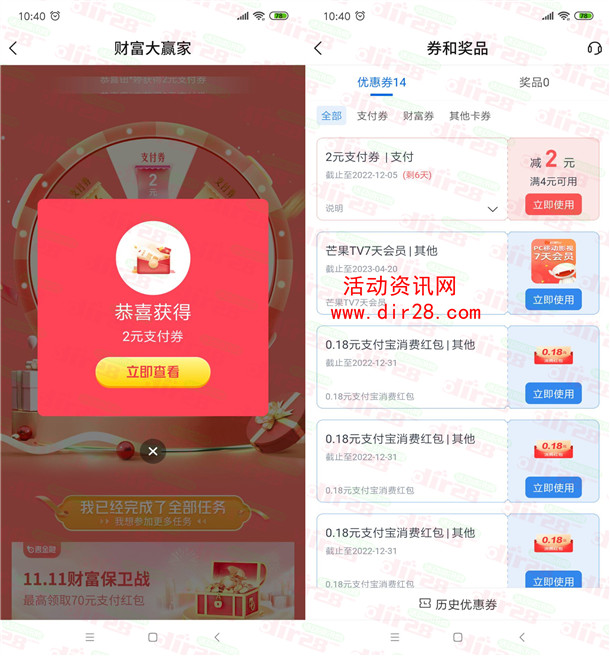Open 历史优惠券 at the bottom
610x656 pixels.
(x=458, y=604)
